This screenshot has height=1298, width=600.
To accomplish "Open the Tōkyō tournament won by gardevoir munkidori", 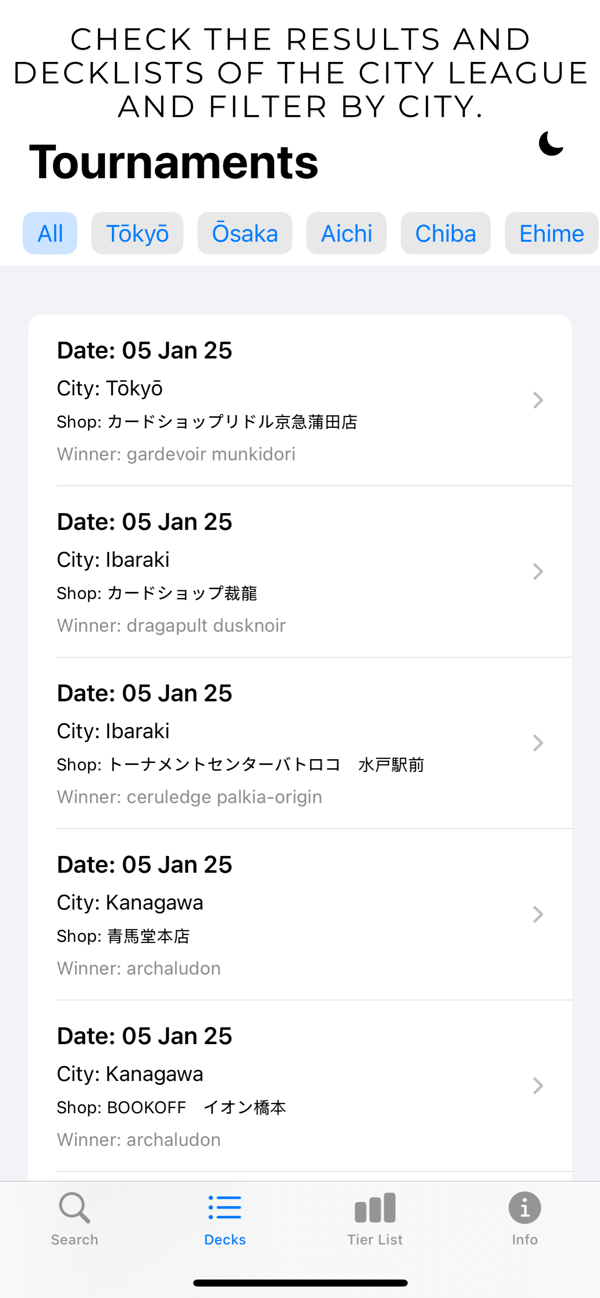I will [300, 401].
